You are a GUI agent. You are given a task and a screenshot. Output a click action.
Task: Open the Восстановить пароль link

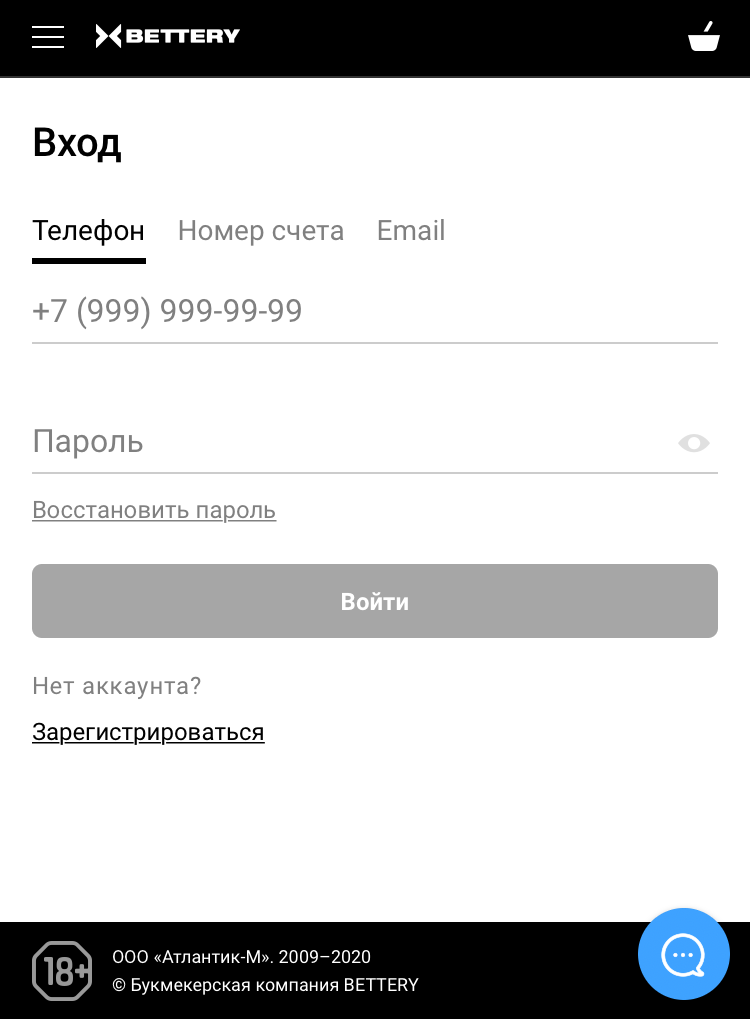[x=154, y=510]
